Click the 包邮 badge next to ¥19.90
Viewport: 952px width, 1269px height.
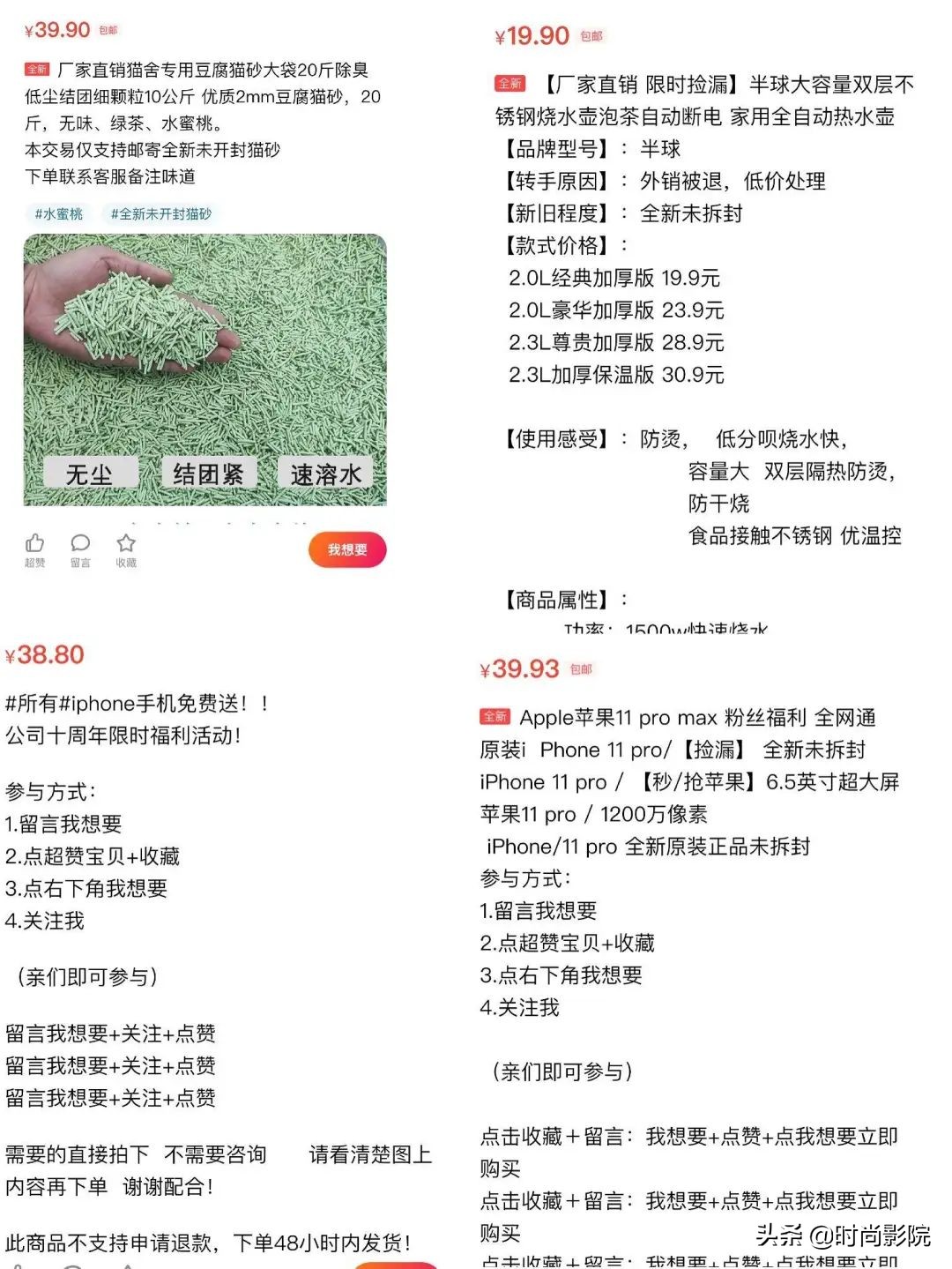coord(591,35)
